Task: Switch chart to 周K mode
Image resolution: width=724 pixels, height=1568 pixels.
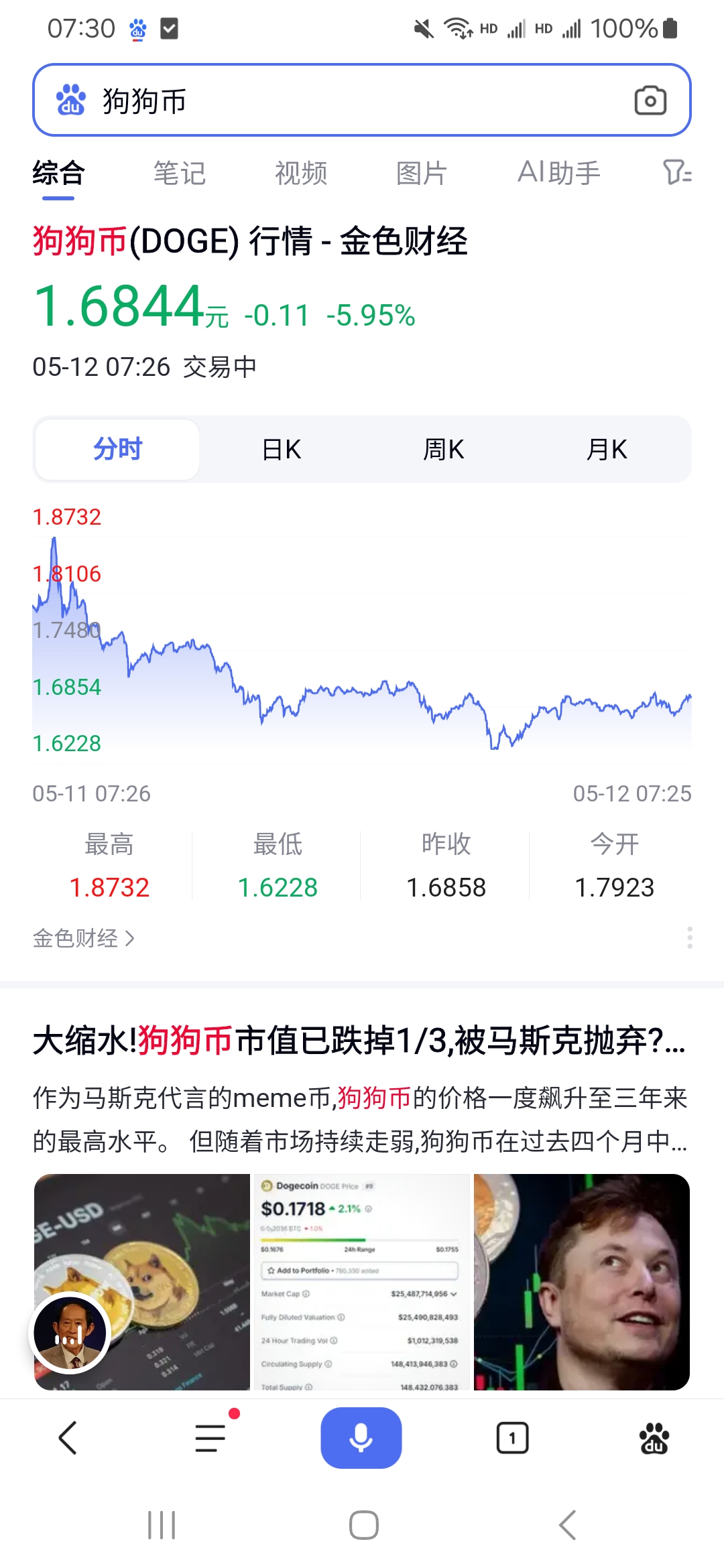Action: (x=444, y=449)
